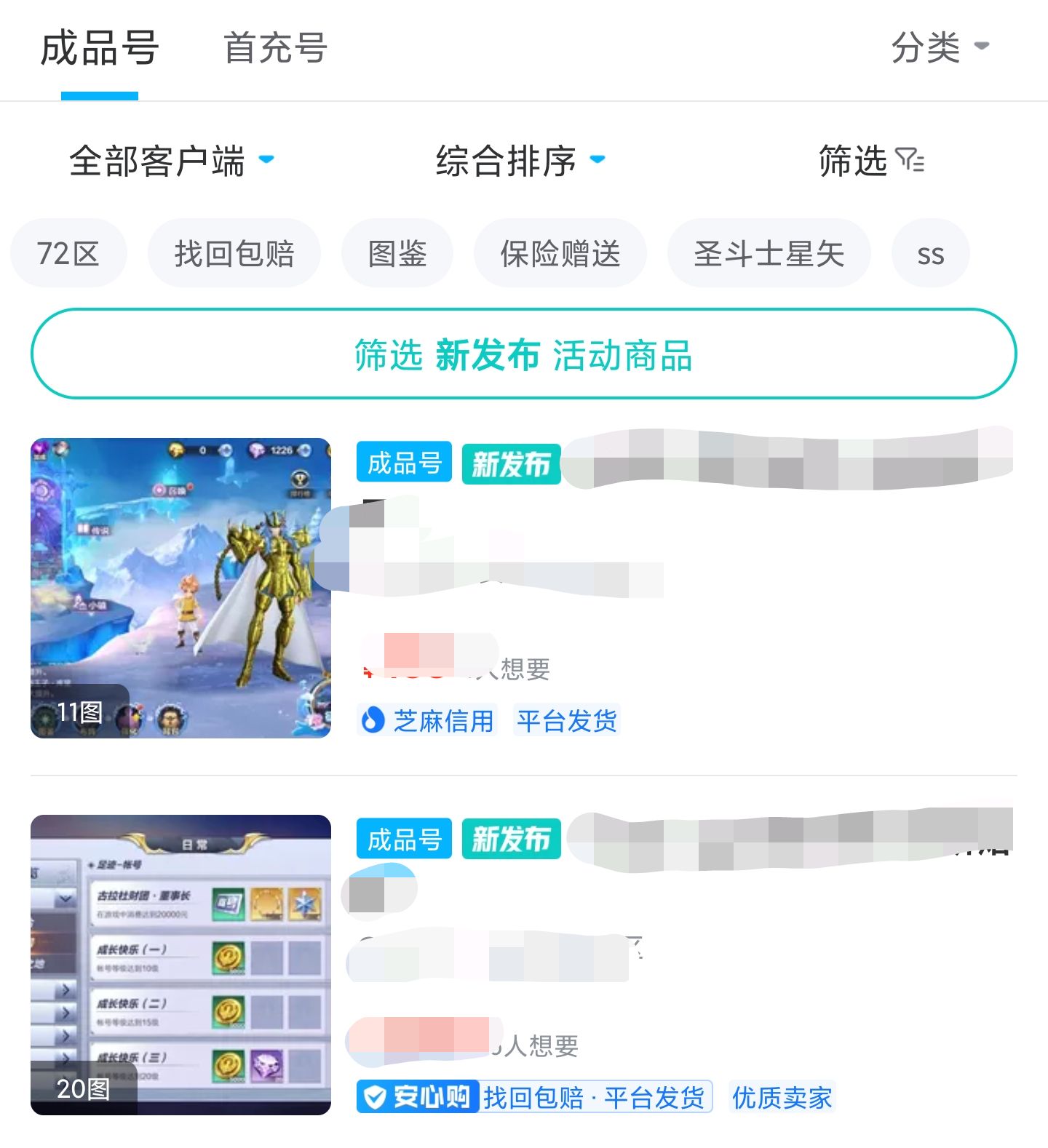Tap the 72区 chip

[68, 253]
